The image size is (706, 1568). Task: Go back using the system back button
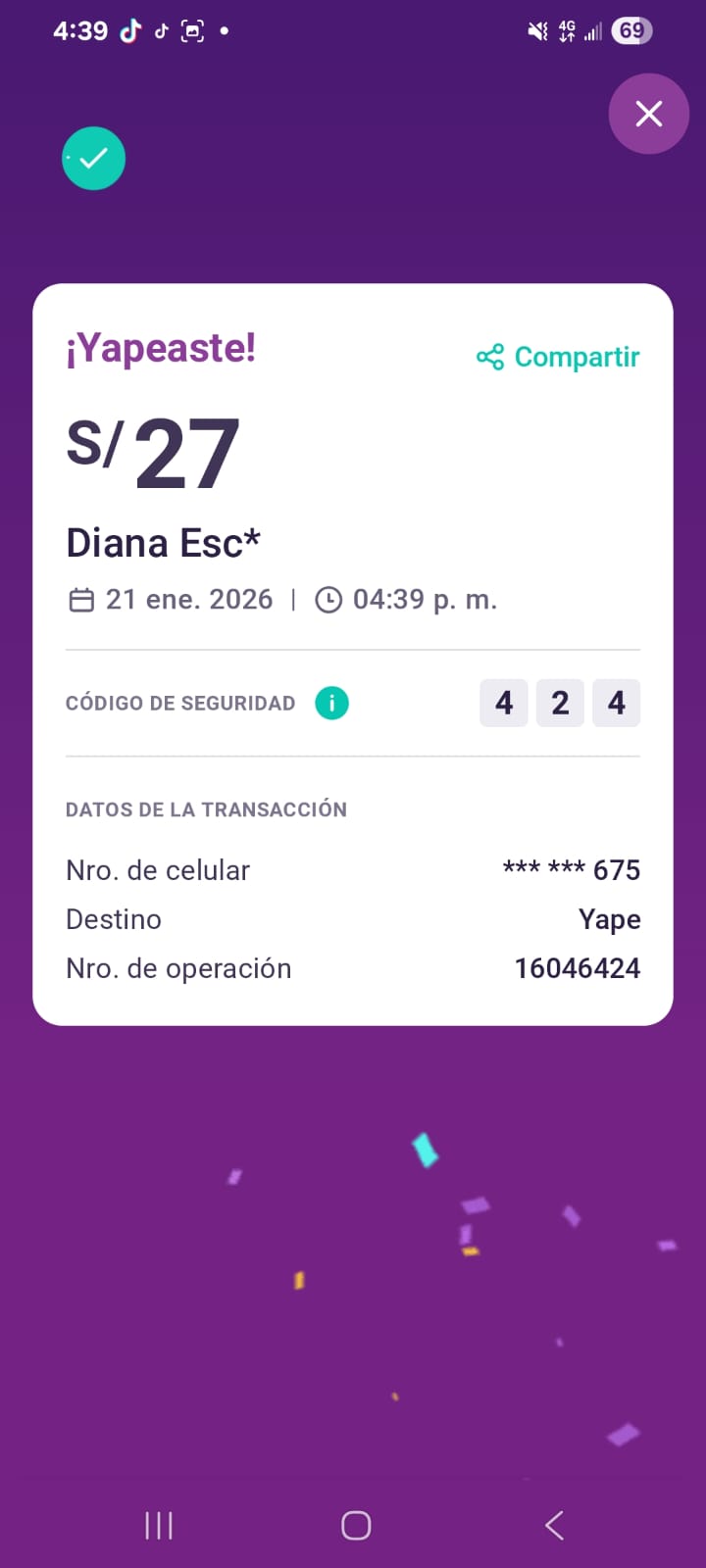(x=554, y=1525)
